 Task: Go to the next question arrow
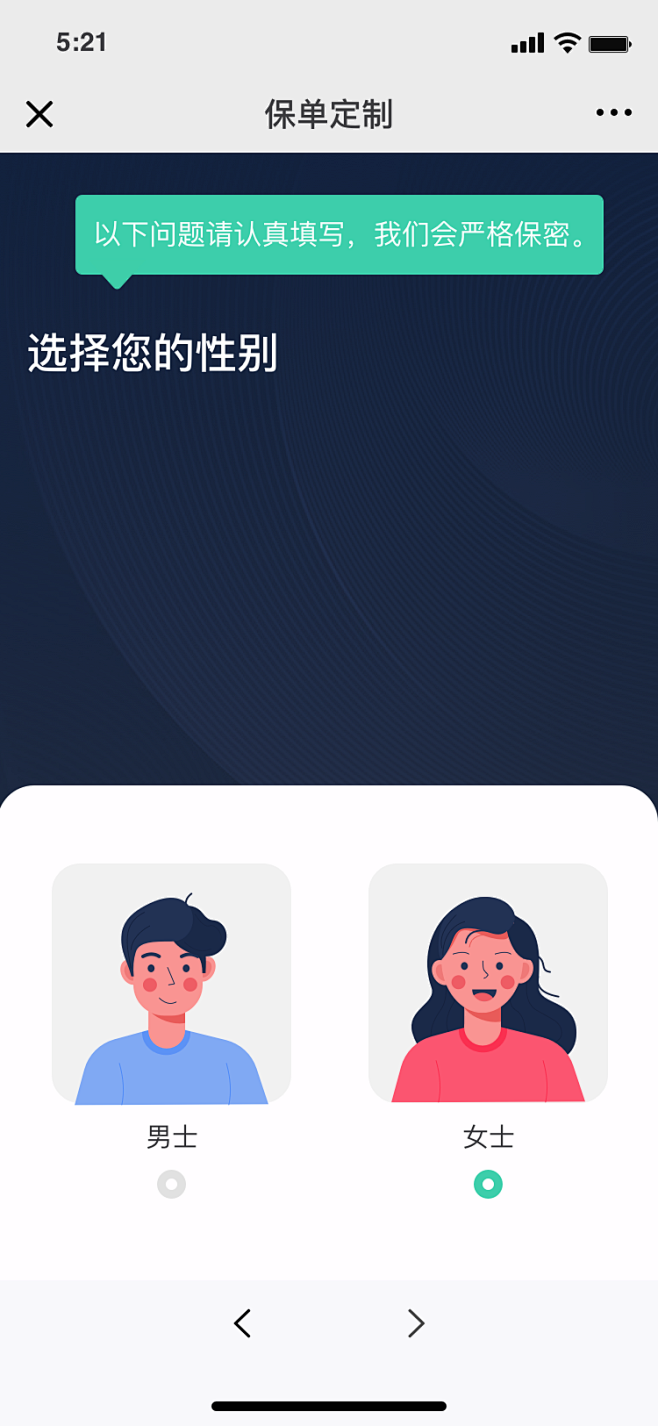[x=416, y=1324]
